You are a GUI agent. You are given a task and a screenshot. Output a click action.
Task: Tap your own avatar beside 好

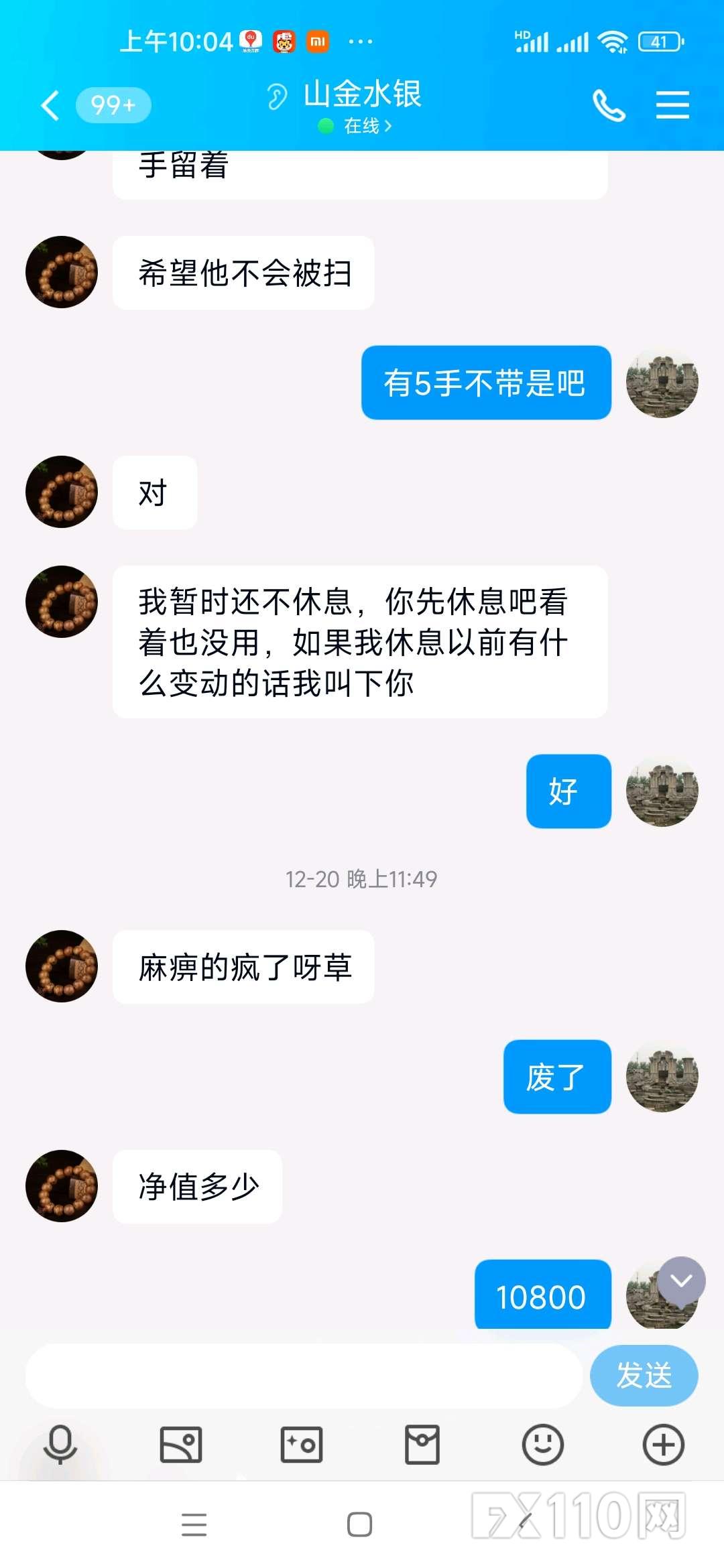click(662, 791)
